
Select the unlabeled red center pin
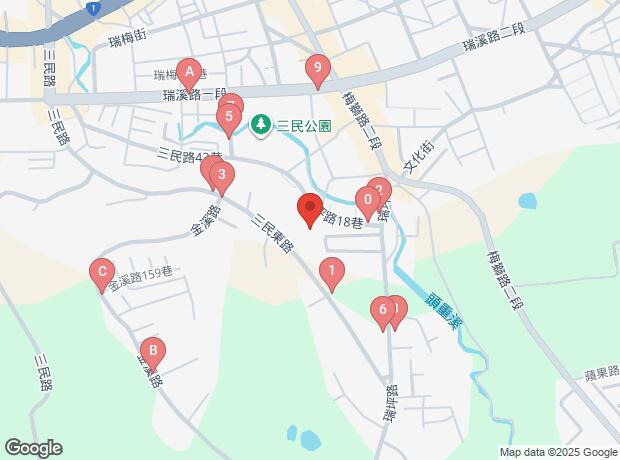pyautogui.click(x=310, y=208)
